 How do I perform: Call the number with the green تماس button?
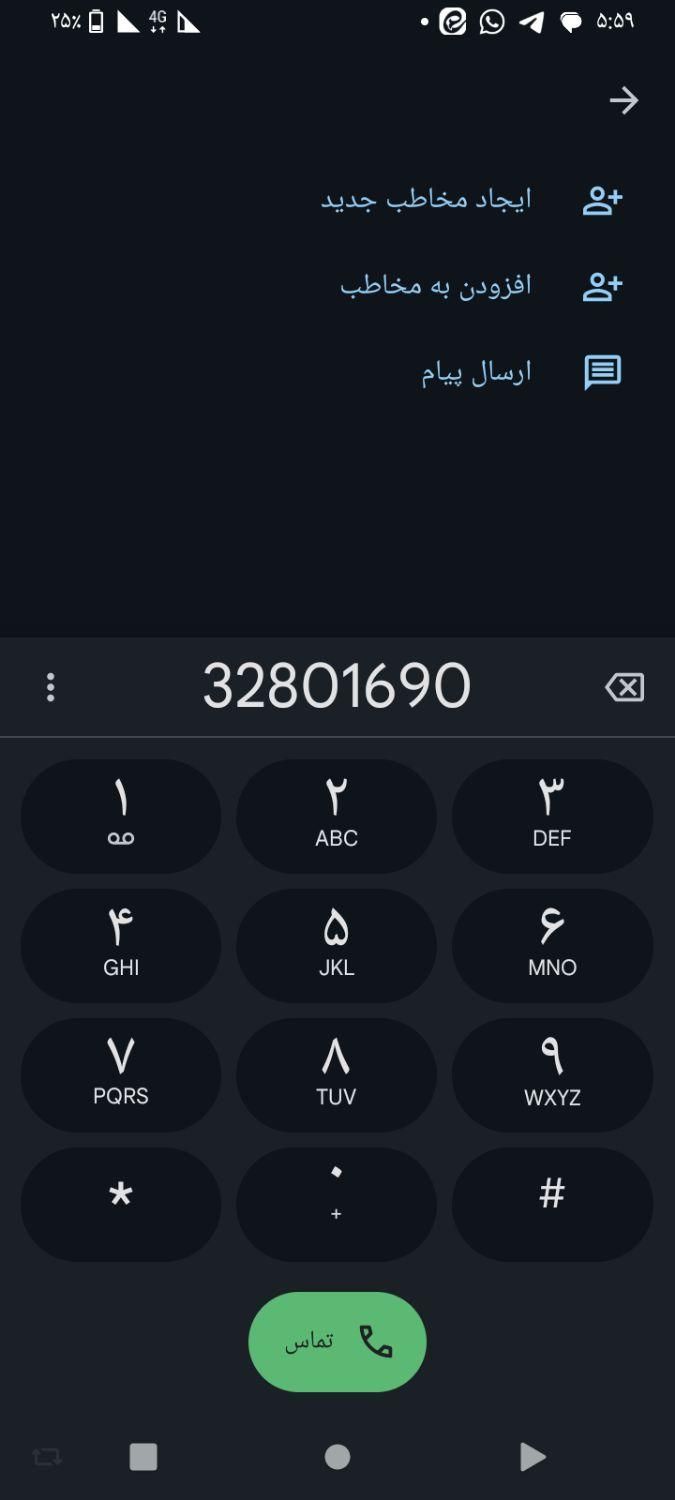point(337,1341)
